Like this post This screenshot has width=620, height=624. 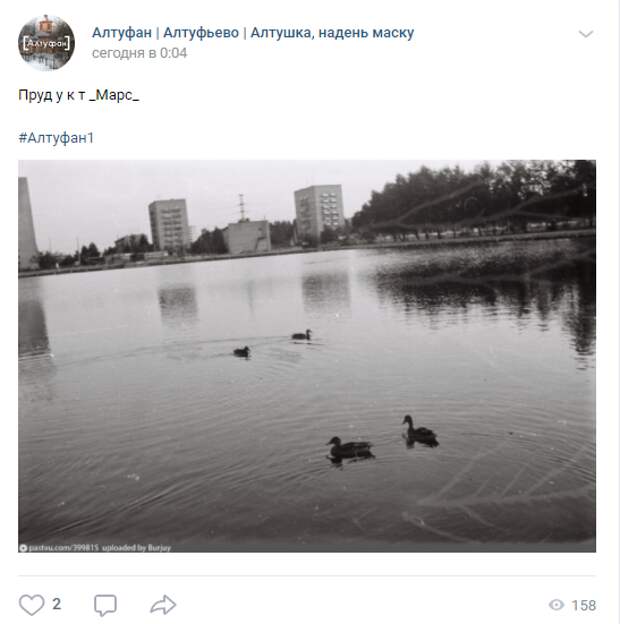pyautogui.click(x=33, y=604)
